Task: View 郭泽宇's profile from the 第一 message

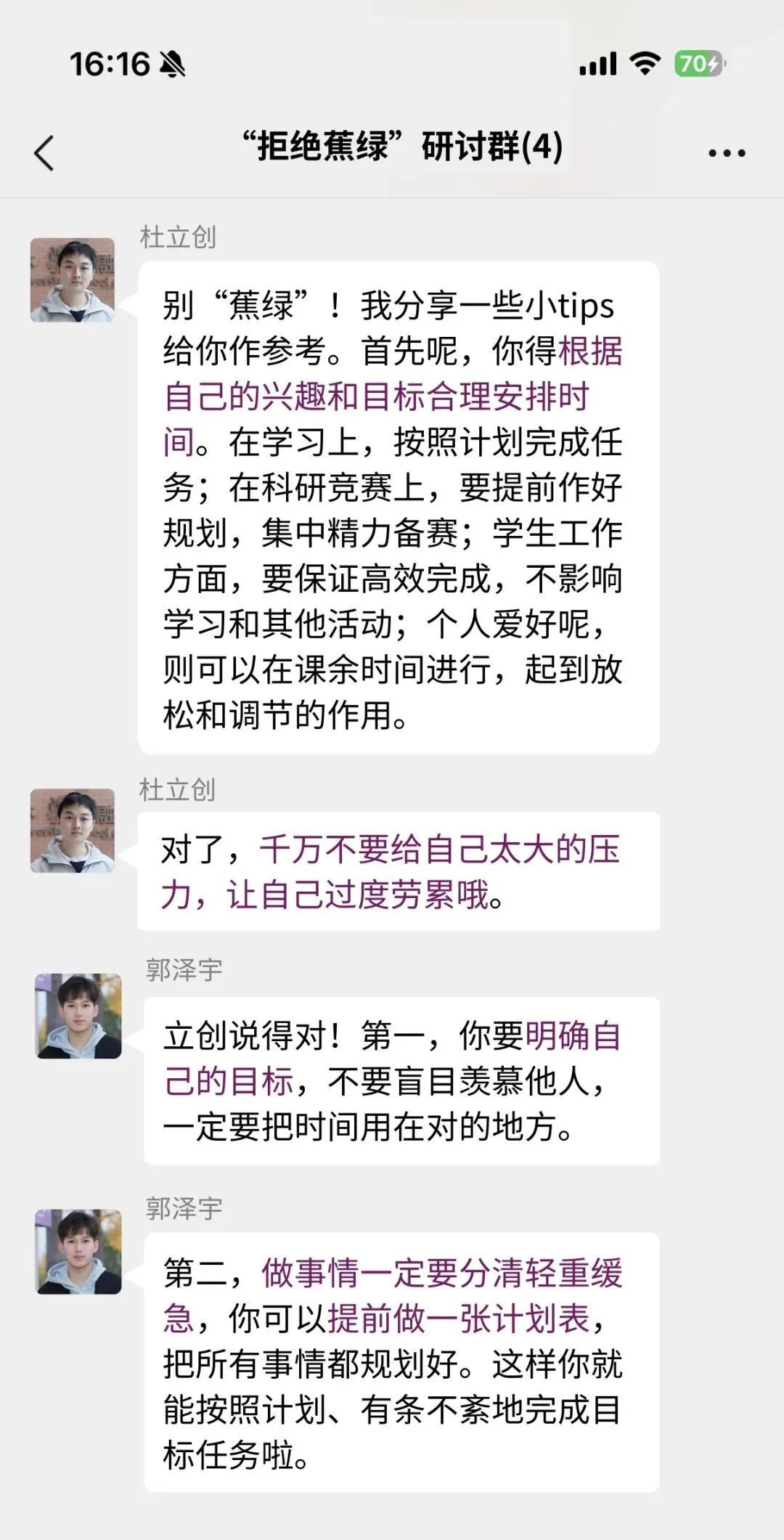Action: (x=78, y=1016)
